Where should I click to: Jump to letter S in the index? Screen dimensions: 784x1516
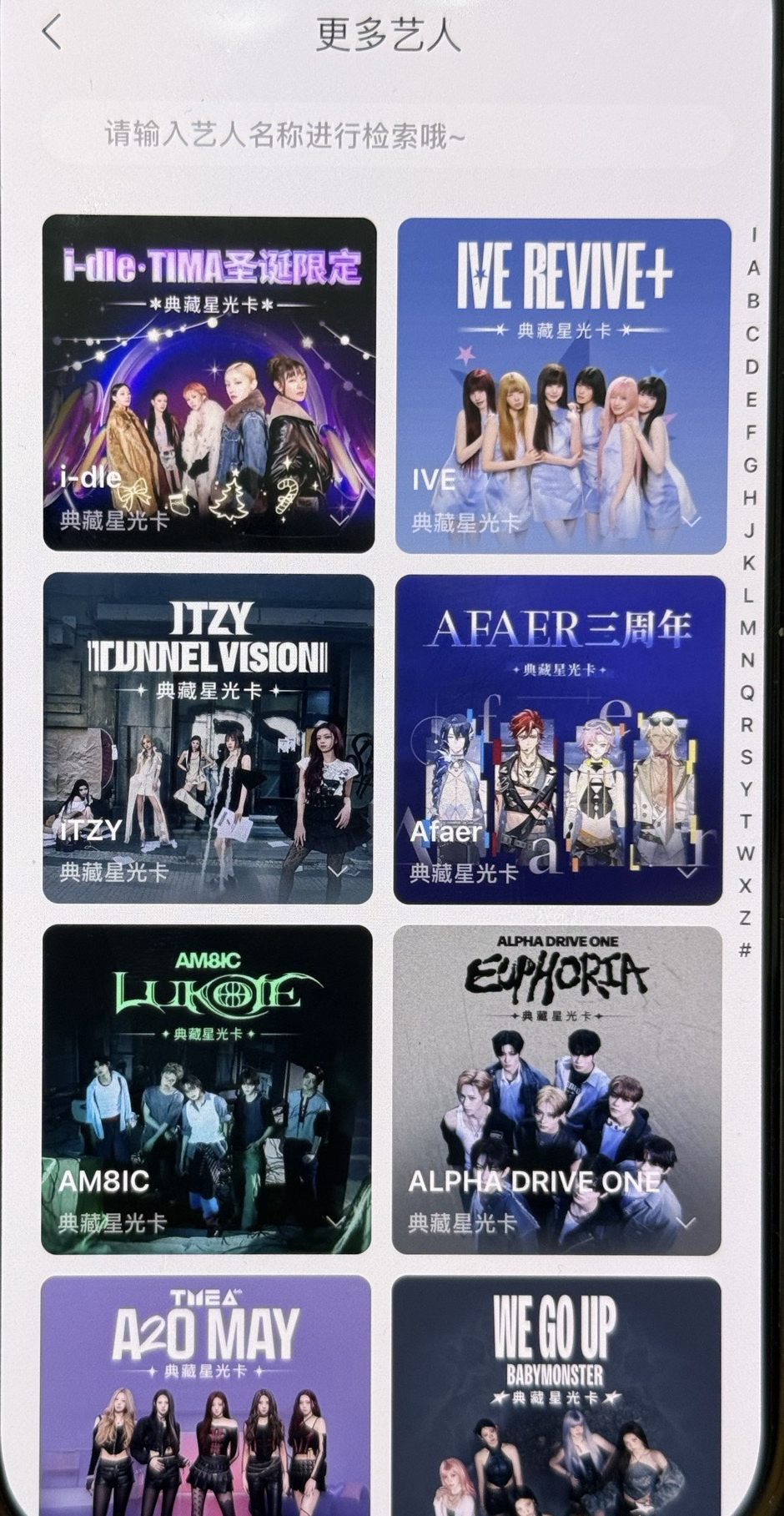[747, 758]
